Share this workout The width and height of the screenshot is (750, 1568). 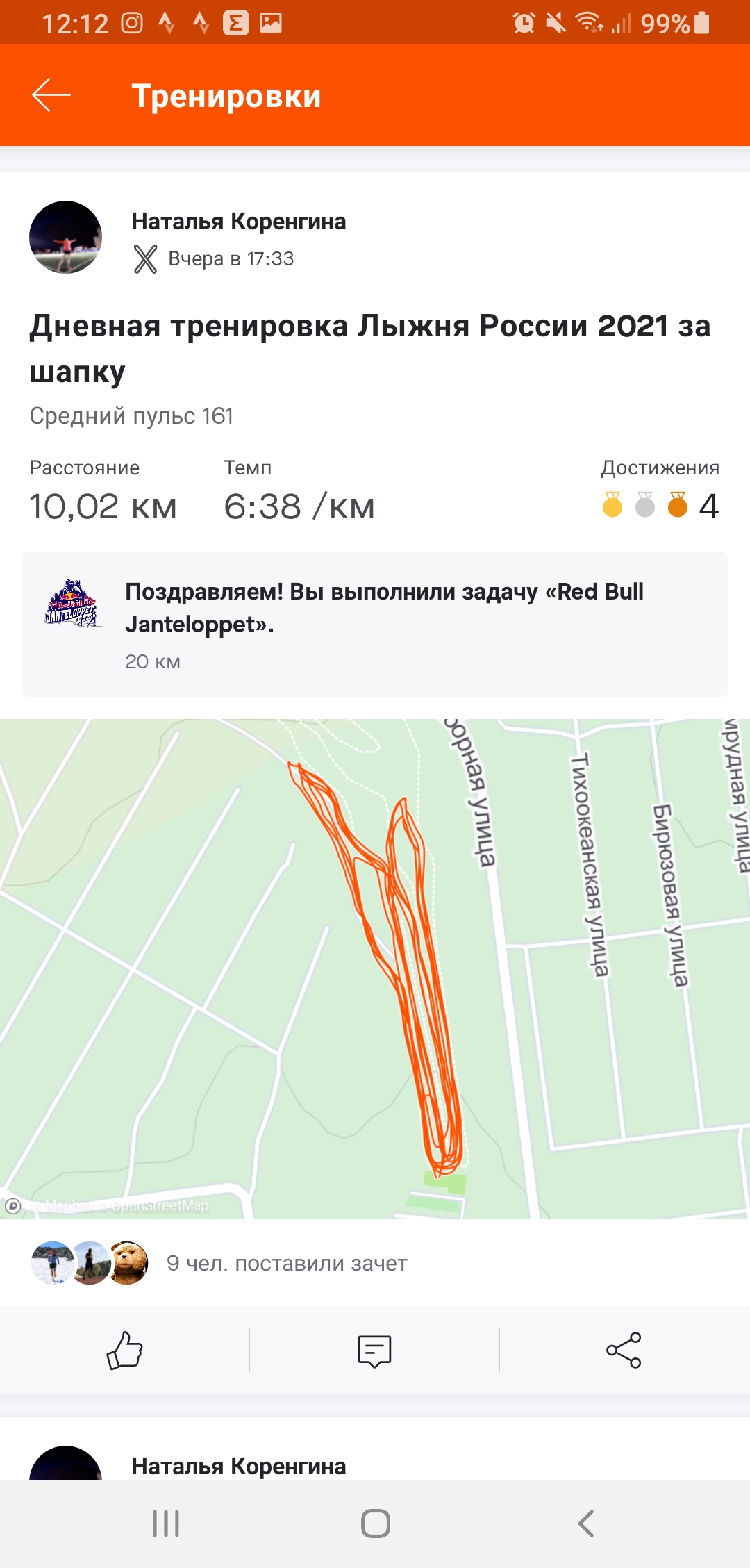(624, 1351)
